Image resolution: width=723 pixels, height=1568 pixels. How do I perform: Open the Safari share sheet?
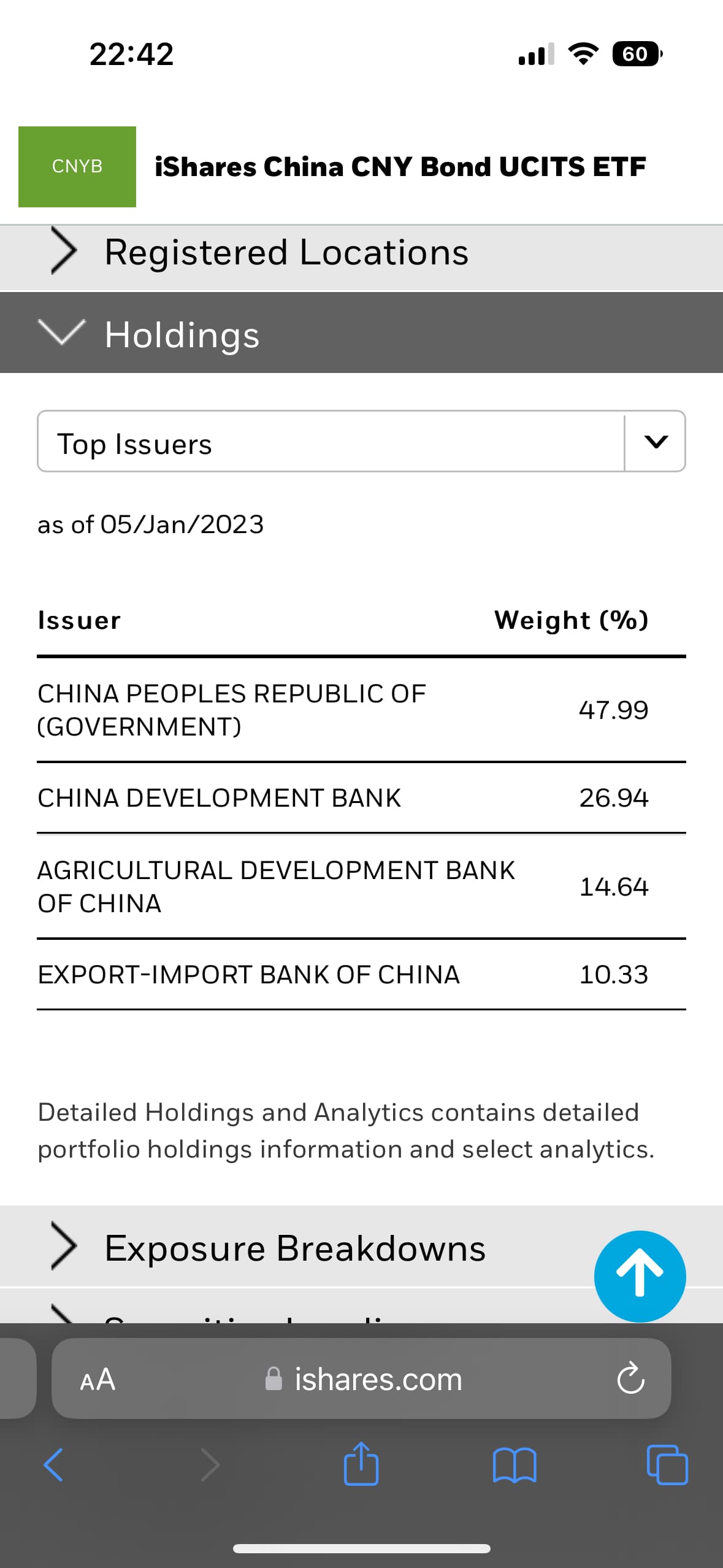pyautogui.click(x=361, y=1463)
